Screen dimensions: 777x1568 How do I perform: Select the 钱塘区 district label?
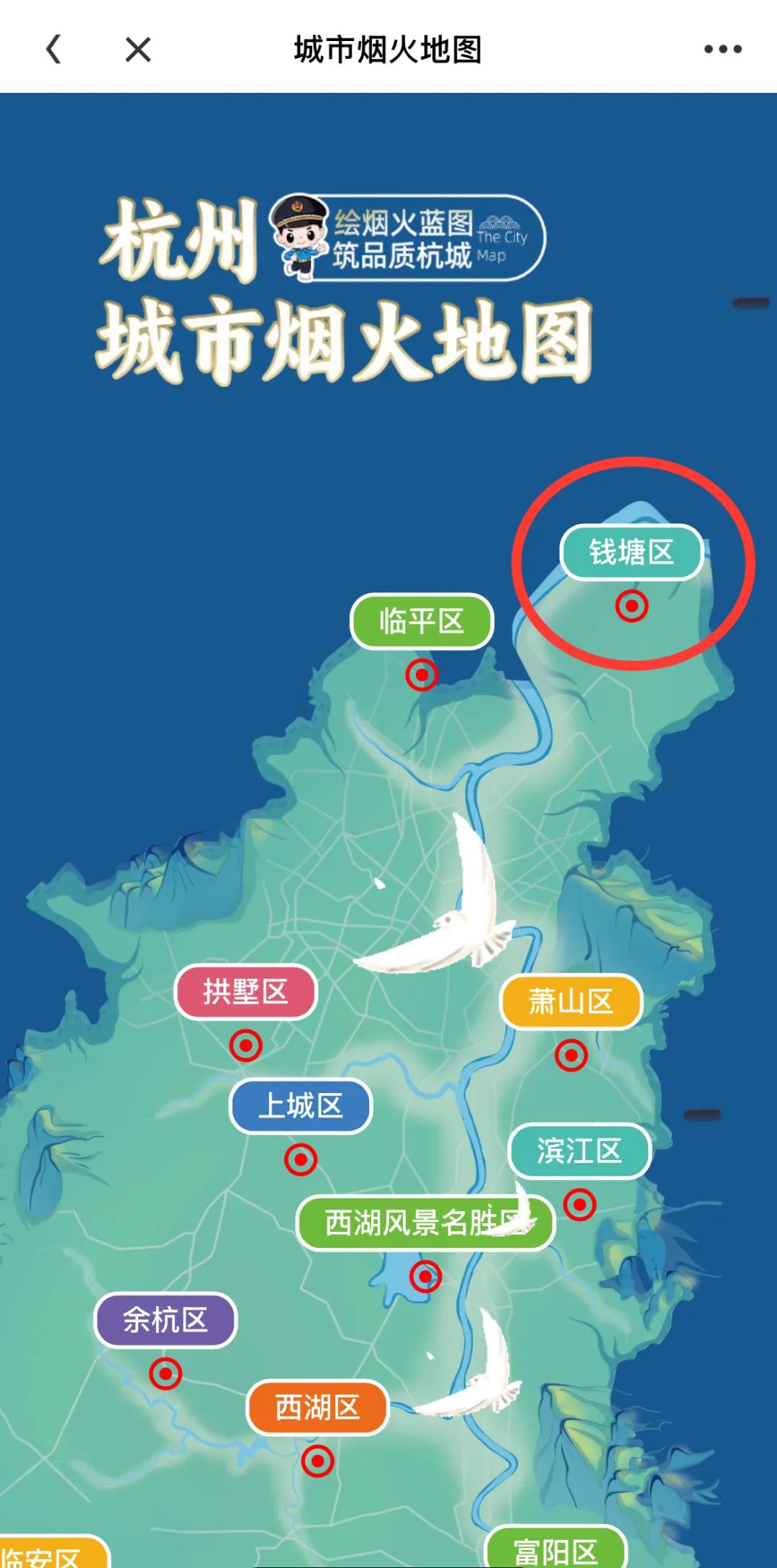[632, 552]
